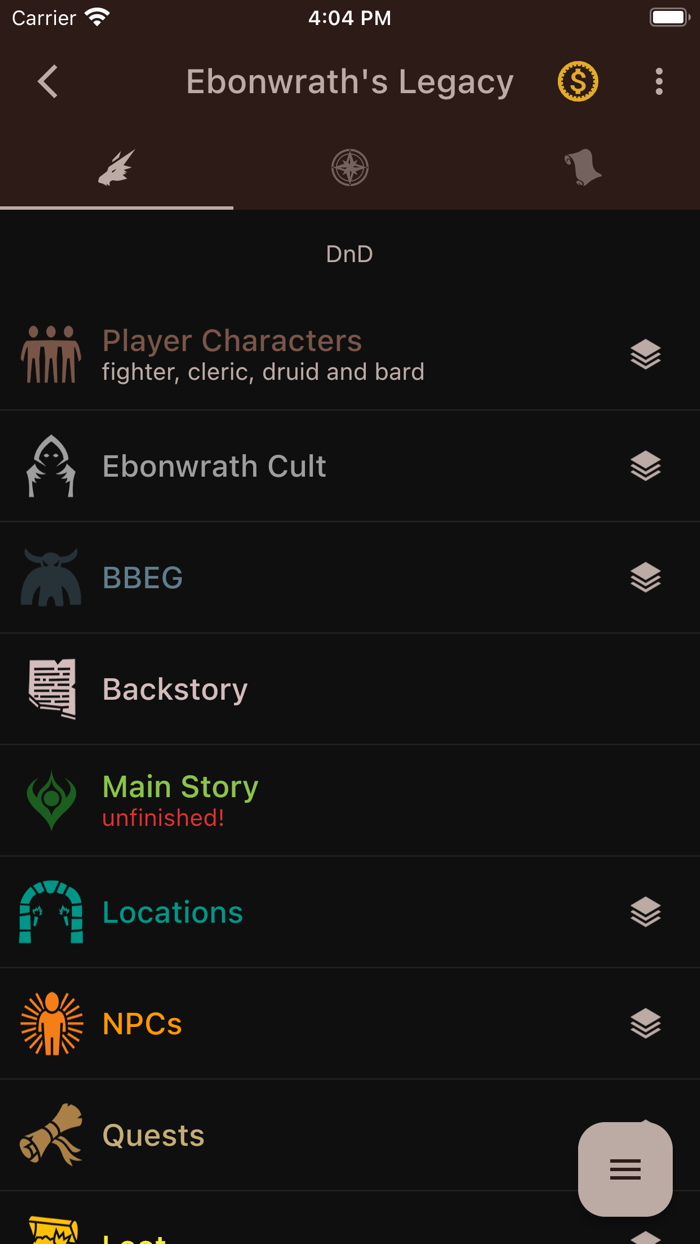Open the overflow menu

pyautogui.click(x=658, y=82)
